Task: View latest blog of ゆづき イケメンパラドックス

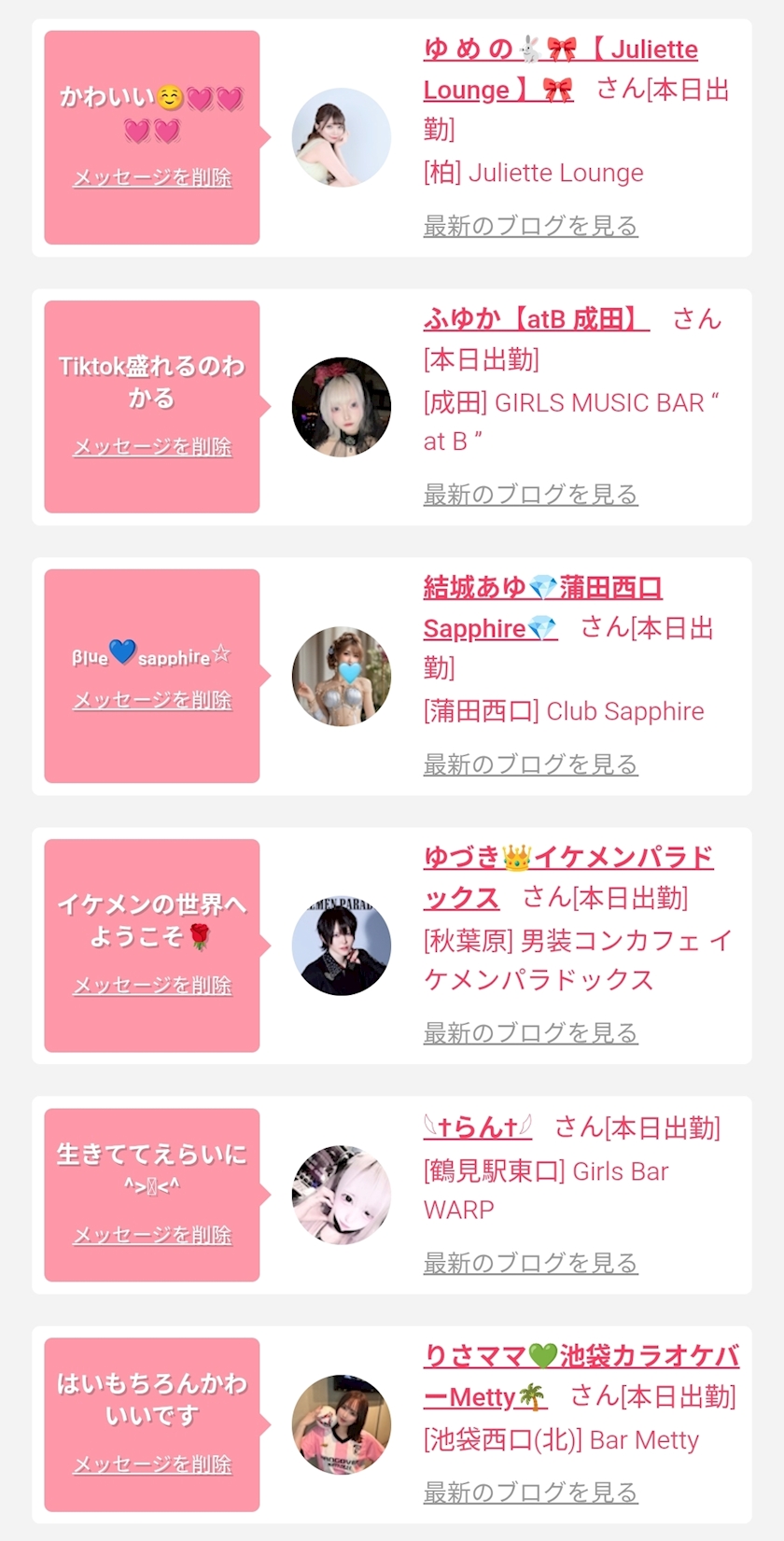Action: [x=530, y=1032]
